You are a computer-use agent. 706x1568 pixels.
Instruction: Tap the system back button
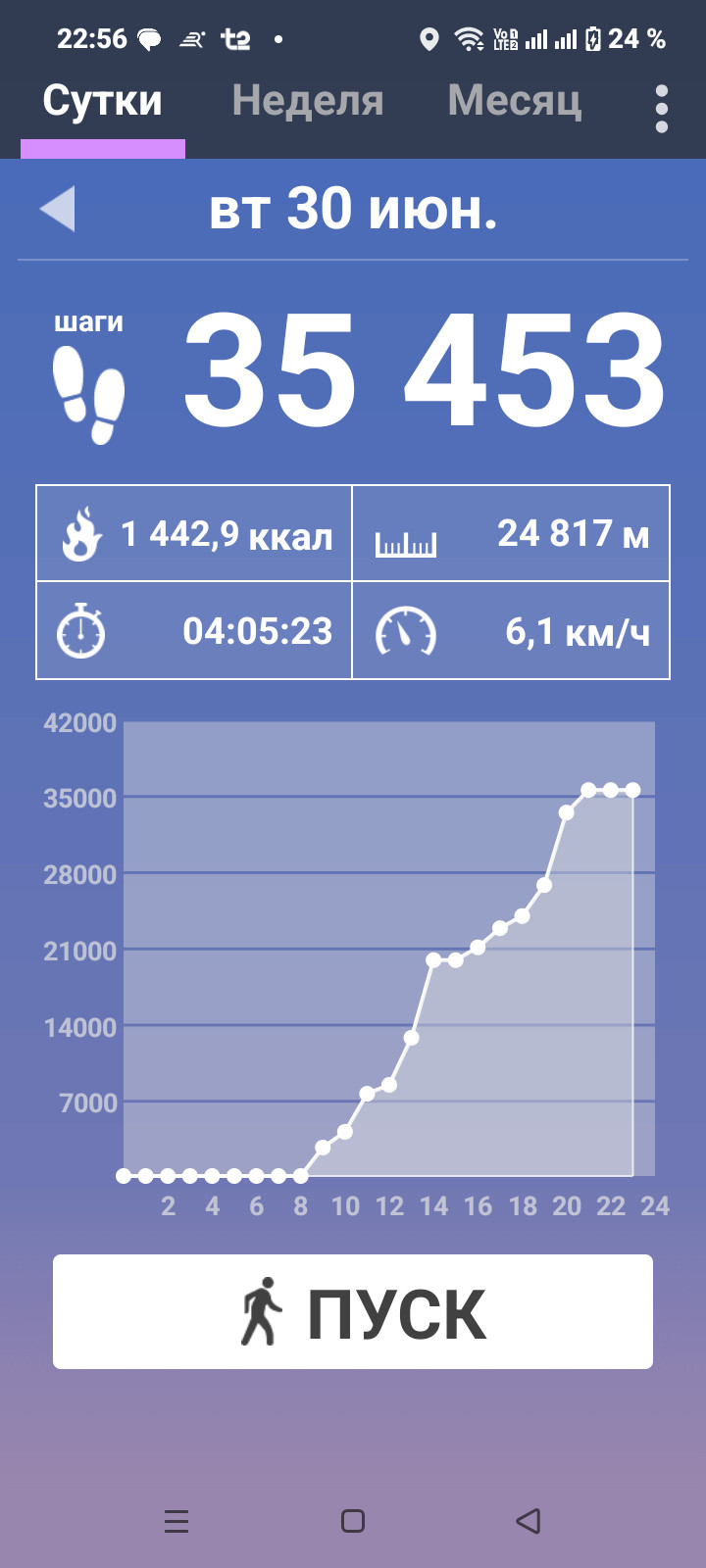(529, 1521)
